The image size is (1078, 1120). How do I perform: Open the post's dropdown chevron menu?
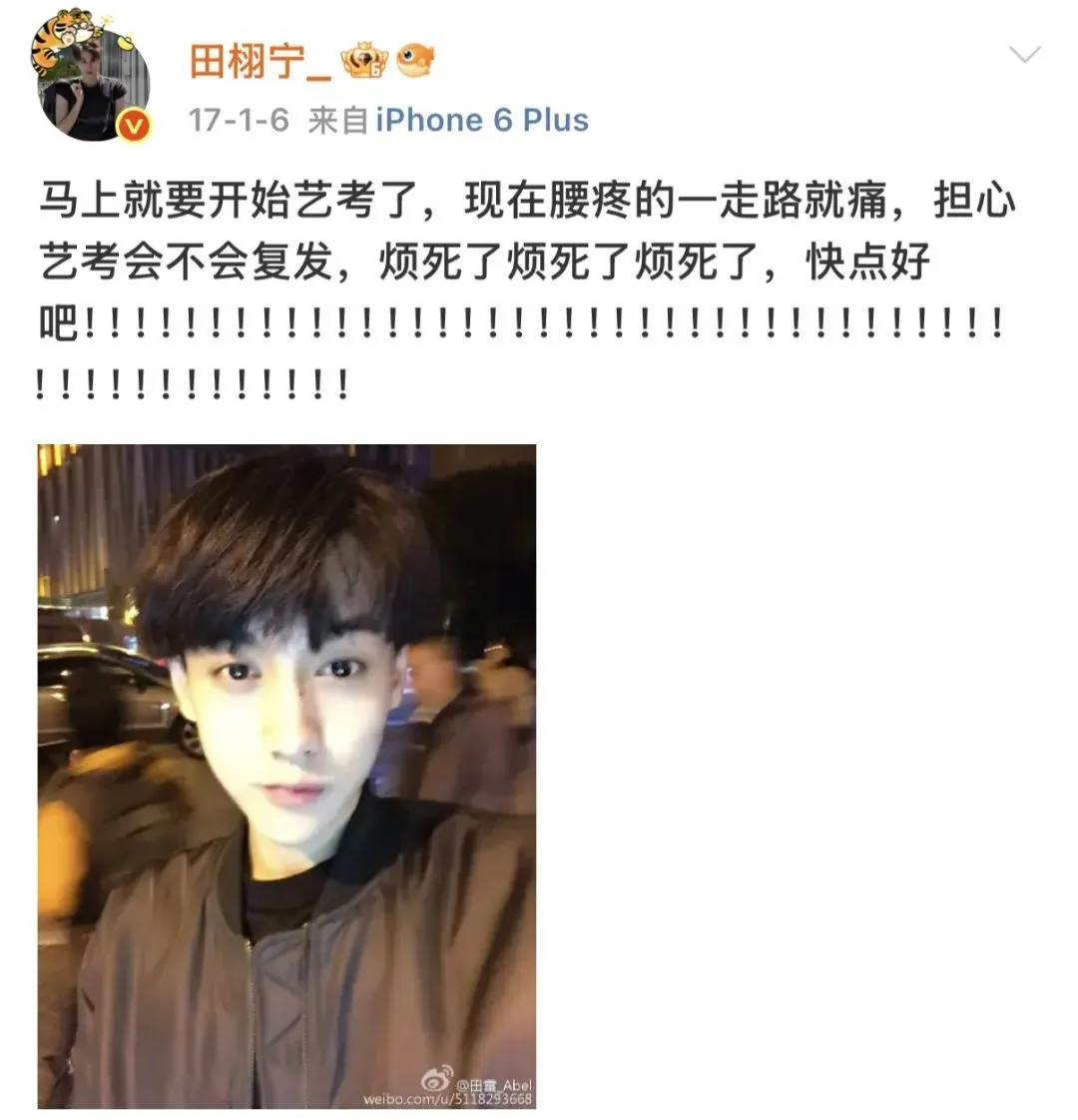(1025, 55)
